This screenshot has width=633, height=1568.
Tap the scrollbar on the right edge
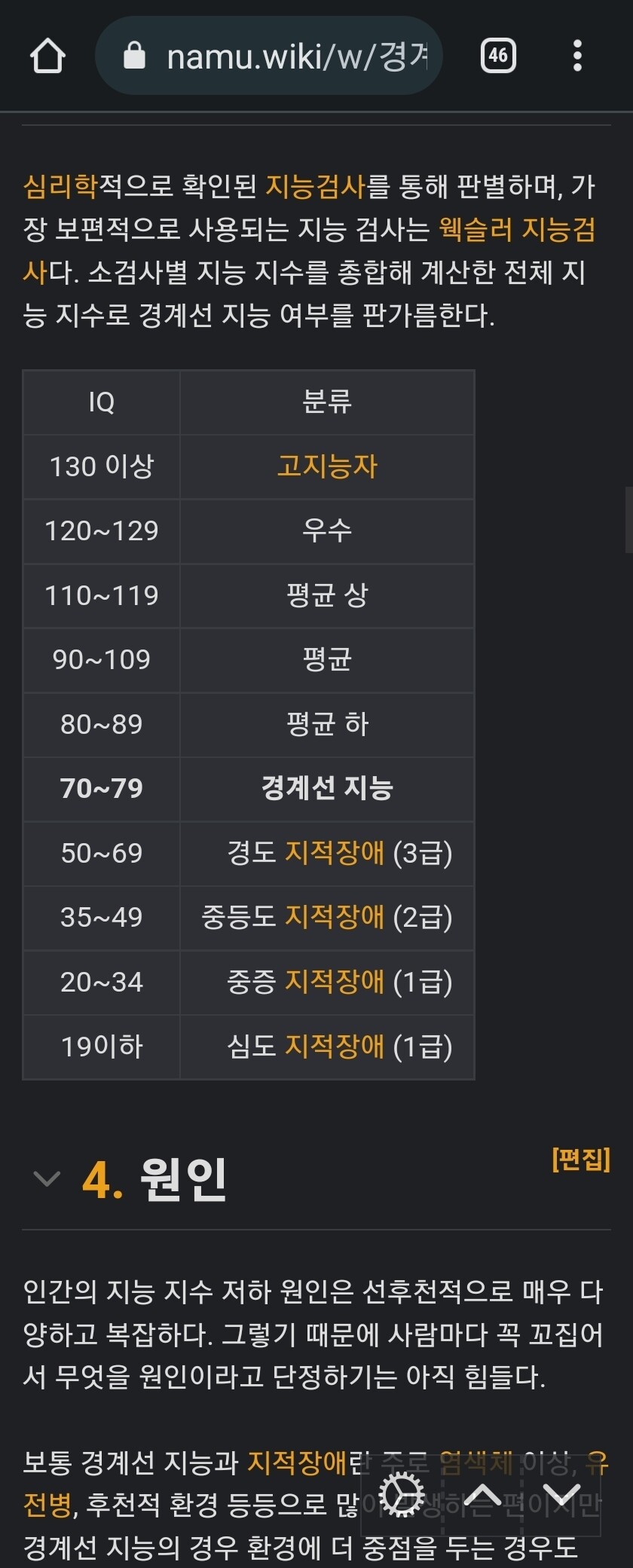[x=628, y=520]
